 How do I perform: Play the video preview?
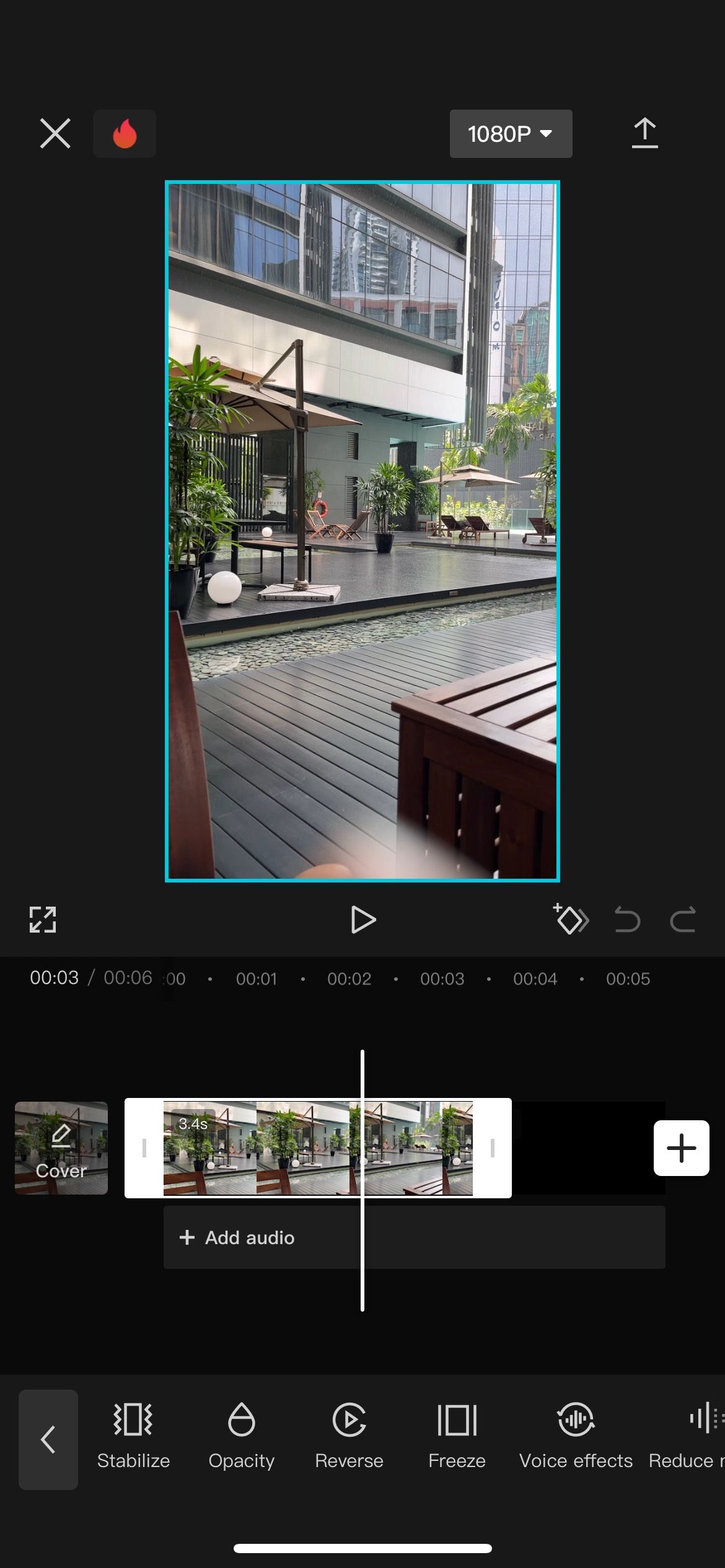362,920
